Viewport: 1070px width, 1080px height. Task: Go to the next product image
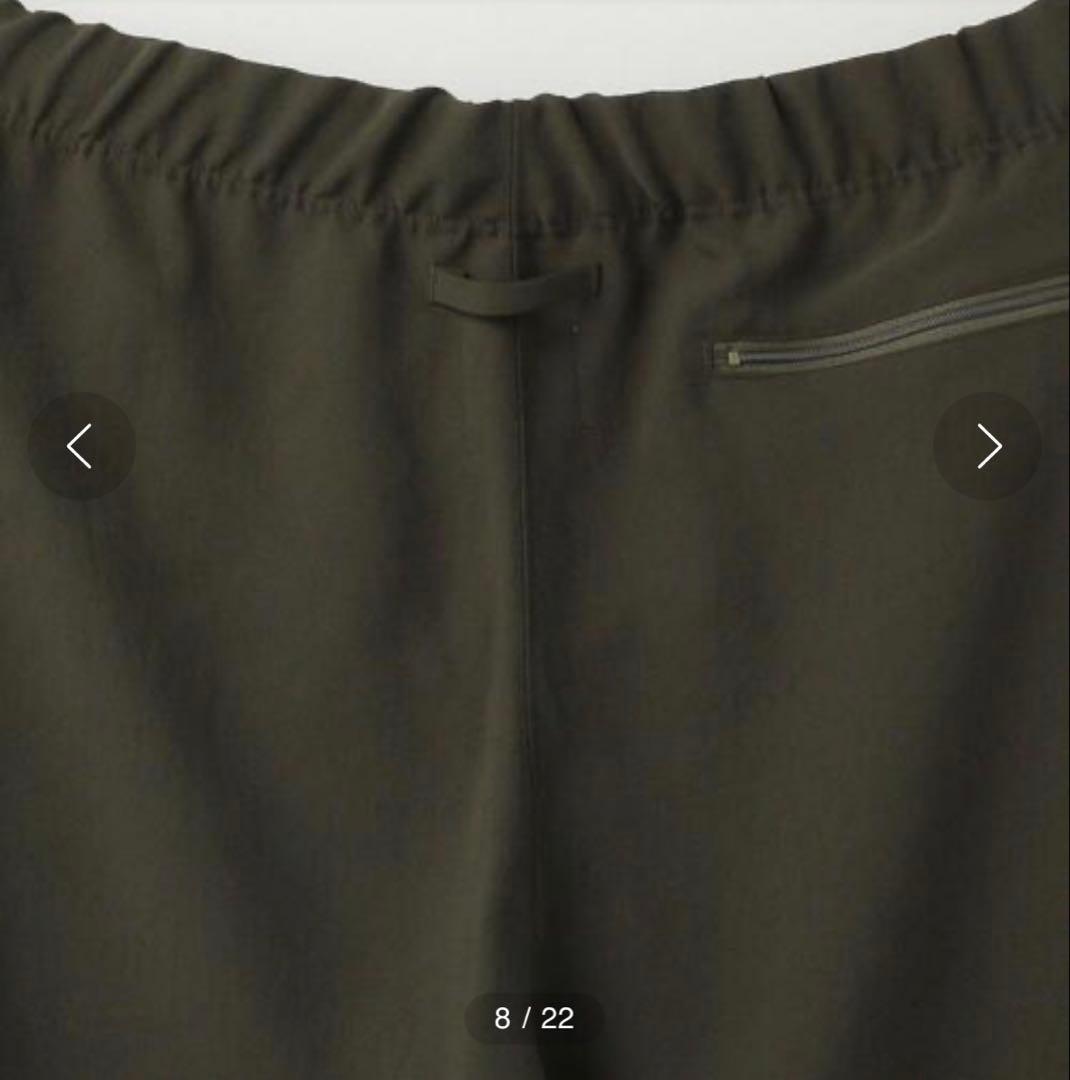988,446
